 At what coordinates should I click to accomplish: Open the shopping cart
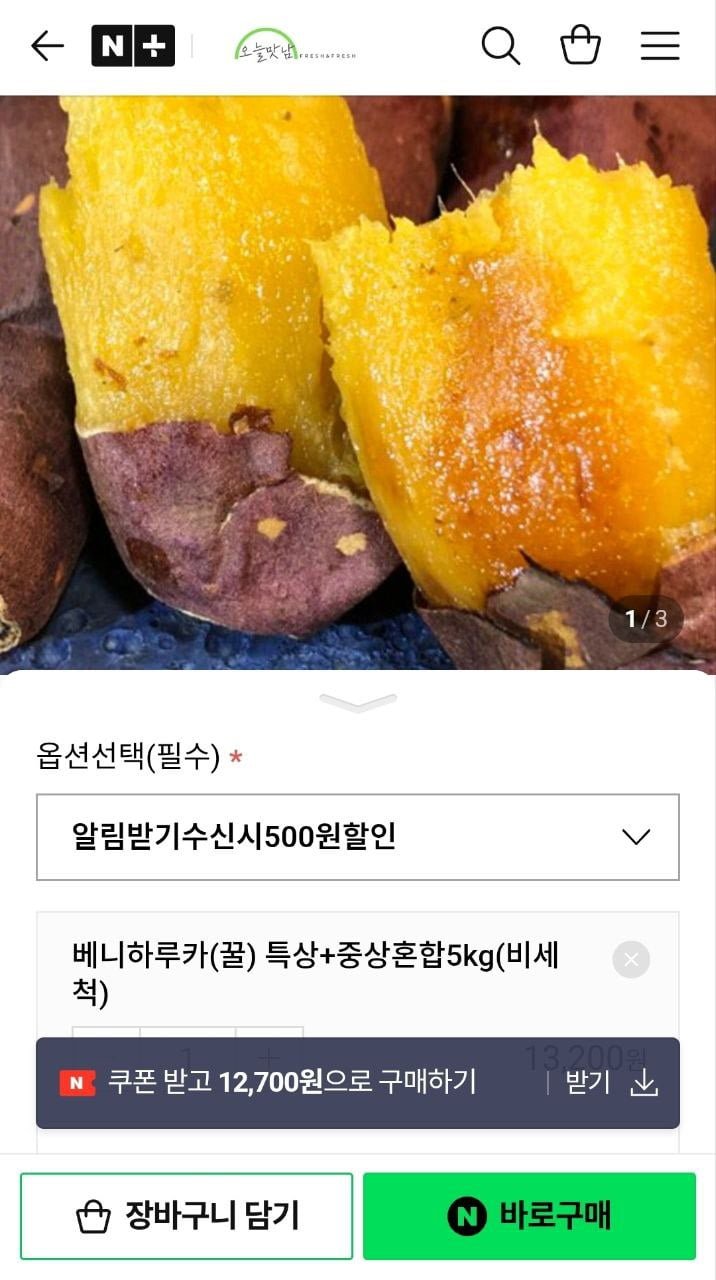[580, 46]
